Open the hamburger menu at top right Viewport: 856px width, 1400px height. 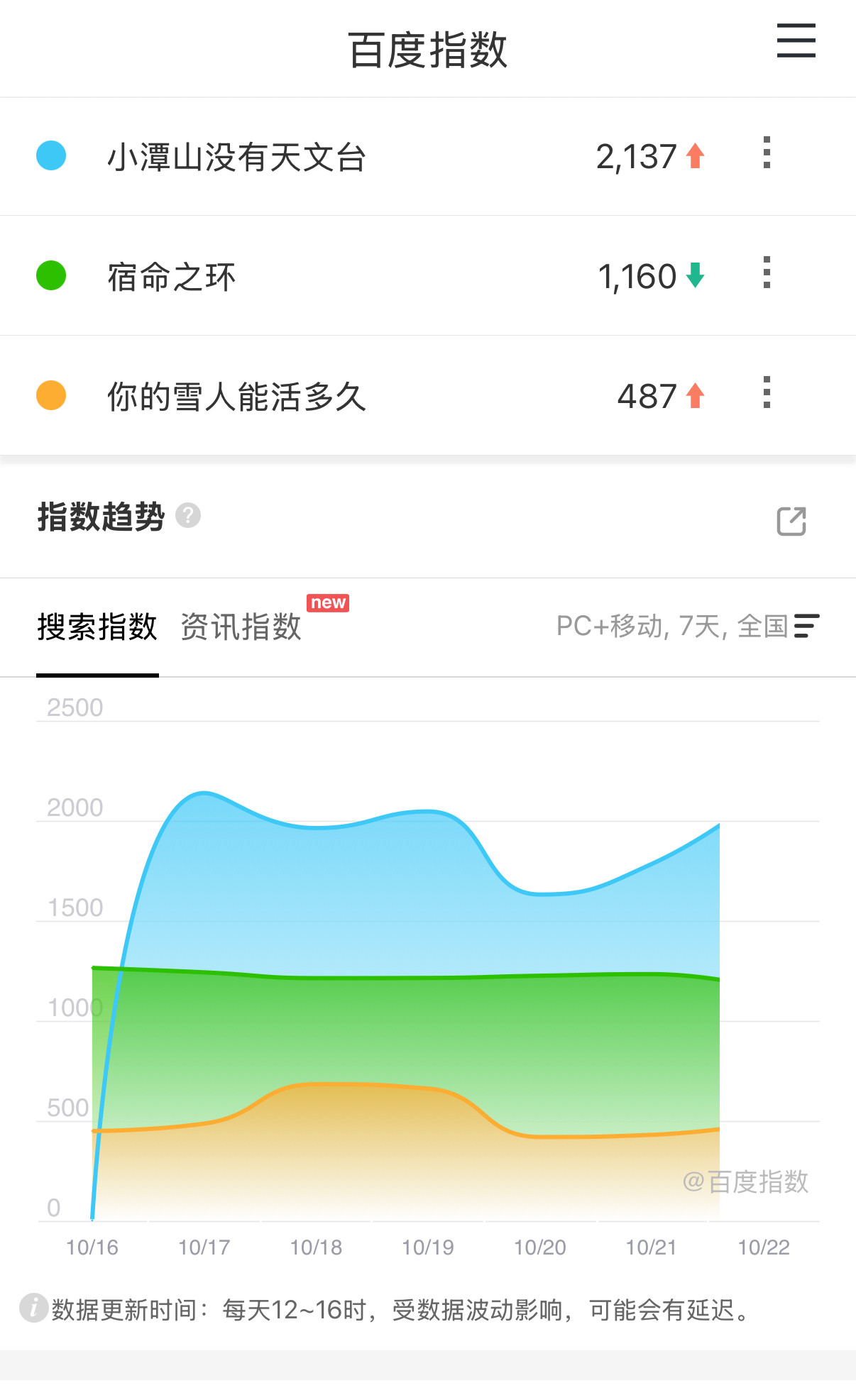coord(796,40)
